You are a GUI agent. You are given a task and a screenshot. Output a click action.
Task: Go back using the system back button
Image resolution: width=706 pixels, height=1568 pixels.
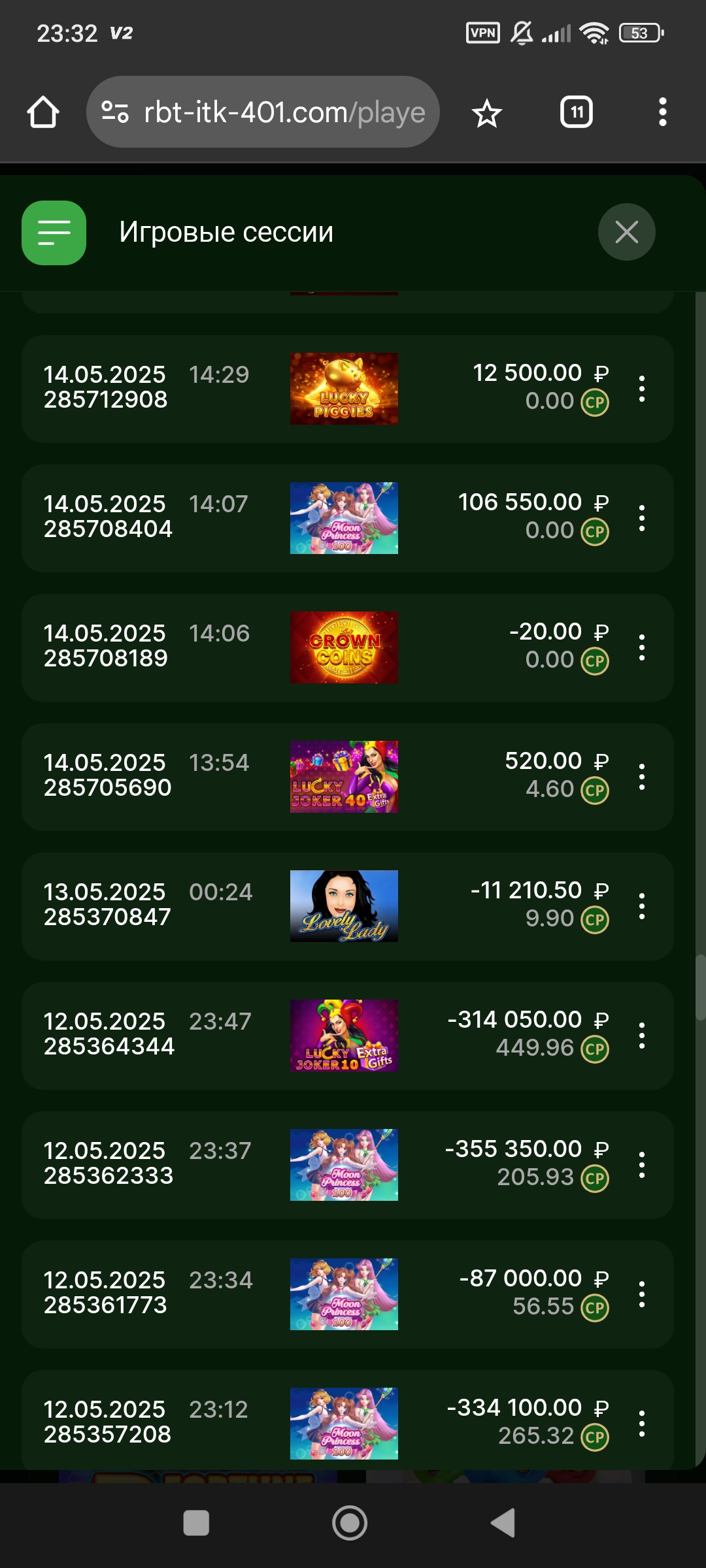[x=503, y=1523]
